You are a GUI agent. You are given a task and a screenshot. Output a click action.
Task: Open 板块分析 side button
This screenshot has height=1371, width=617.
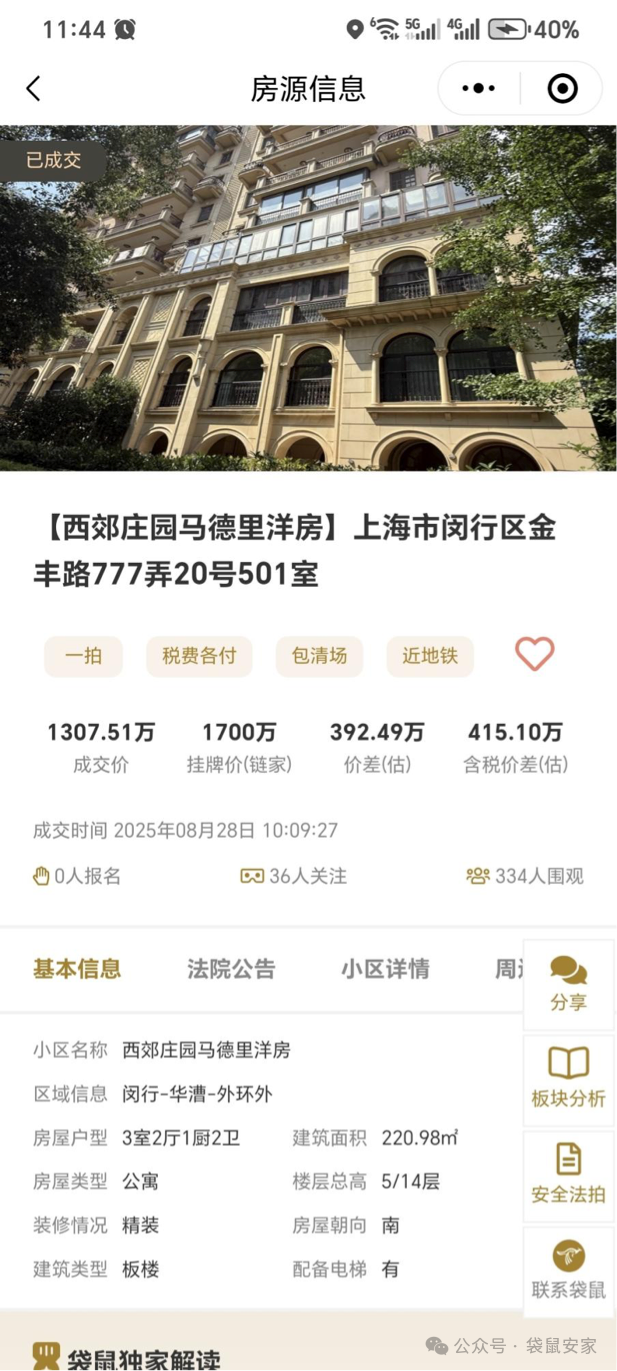click(568, 1078)
